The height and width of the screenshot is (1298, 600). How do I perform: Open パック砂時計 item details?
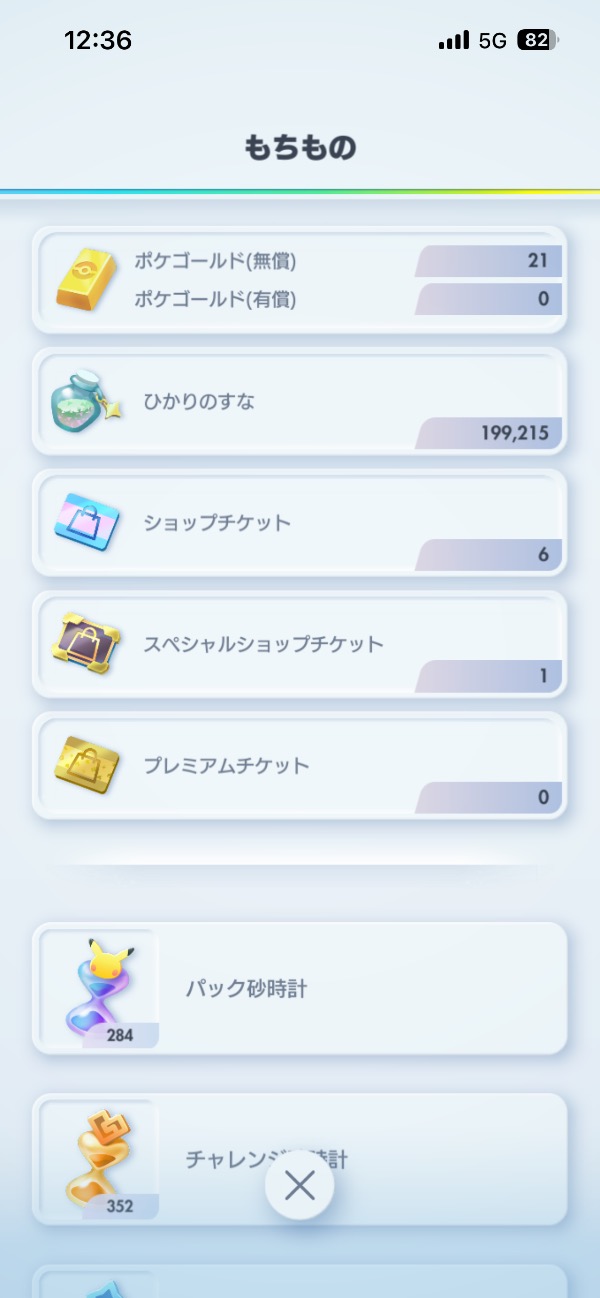click(x=299, y=989)
